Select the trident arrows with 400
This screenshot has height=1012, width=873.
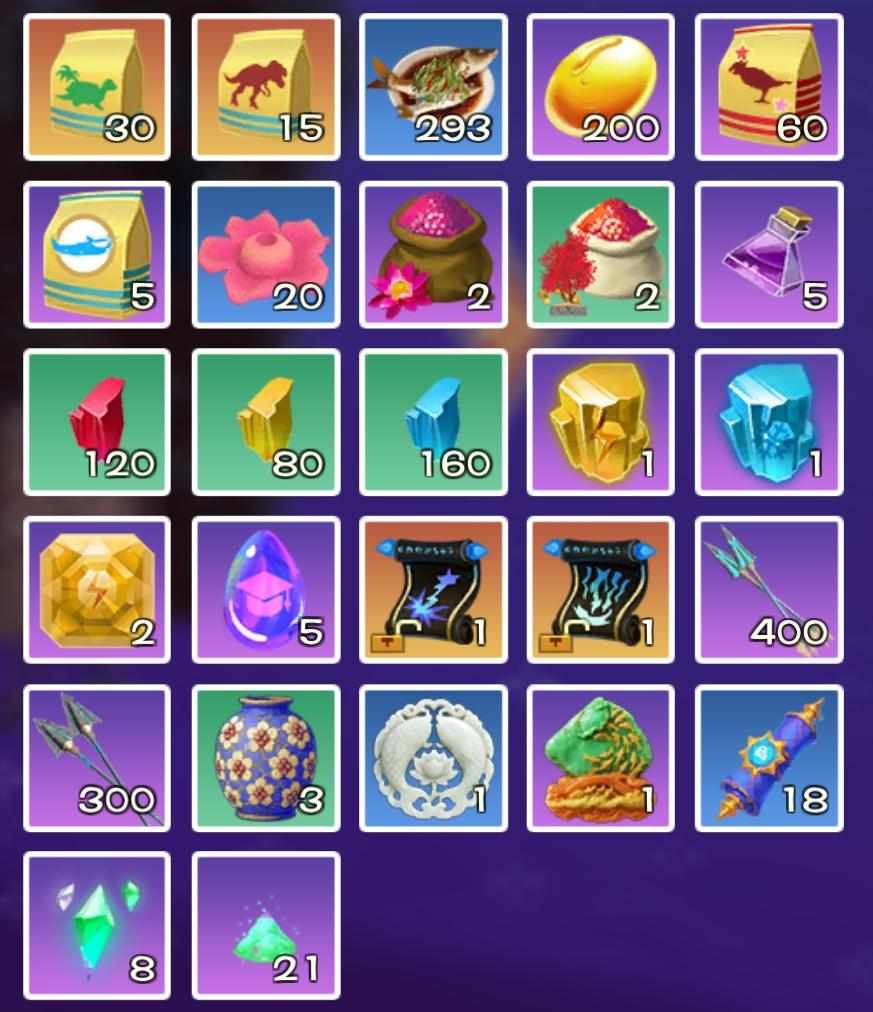click(x=769, y=590)
